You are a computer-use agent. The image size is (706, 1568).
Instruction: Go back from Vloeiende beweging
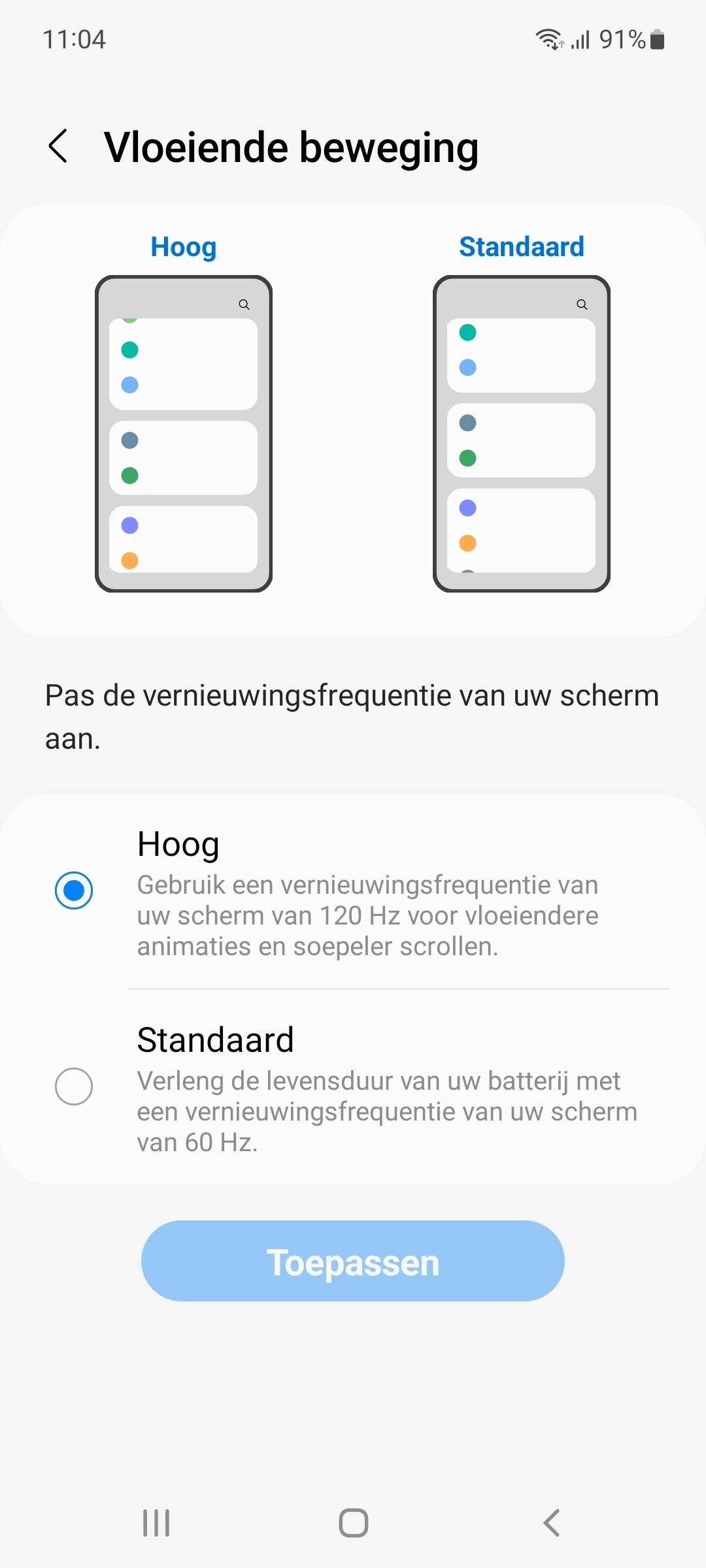[x=58, y=146]
